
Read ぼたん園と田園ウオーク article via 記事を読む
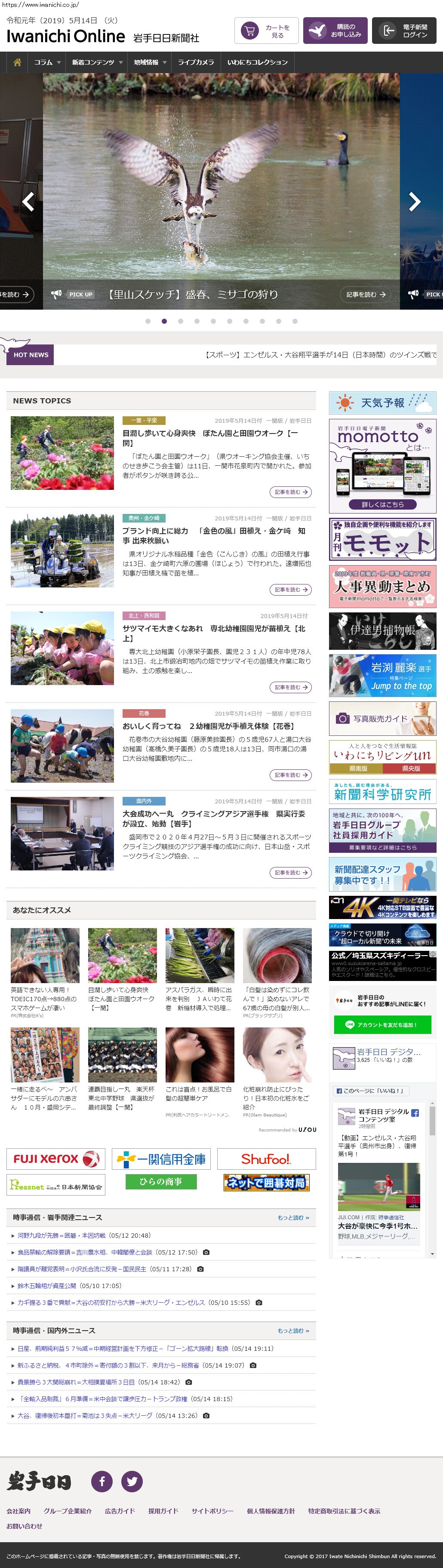[290, 492]
